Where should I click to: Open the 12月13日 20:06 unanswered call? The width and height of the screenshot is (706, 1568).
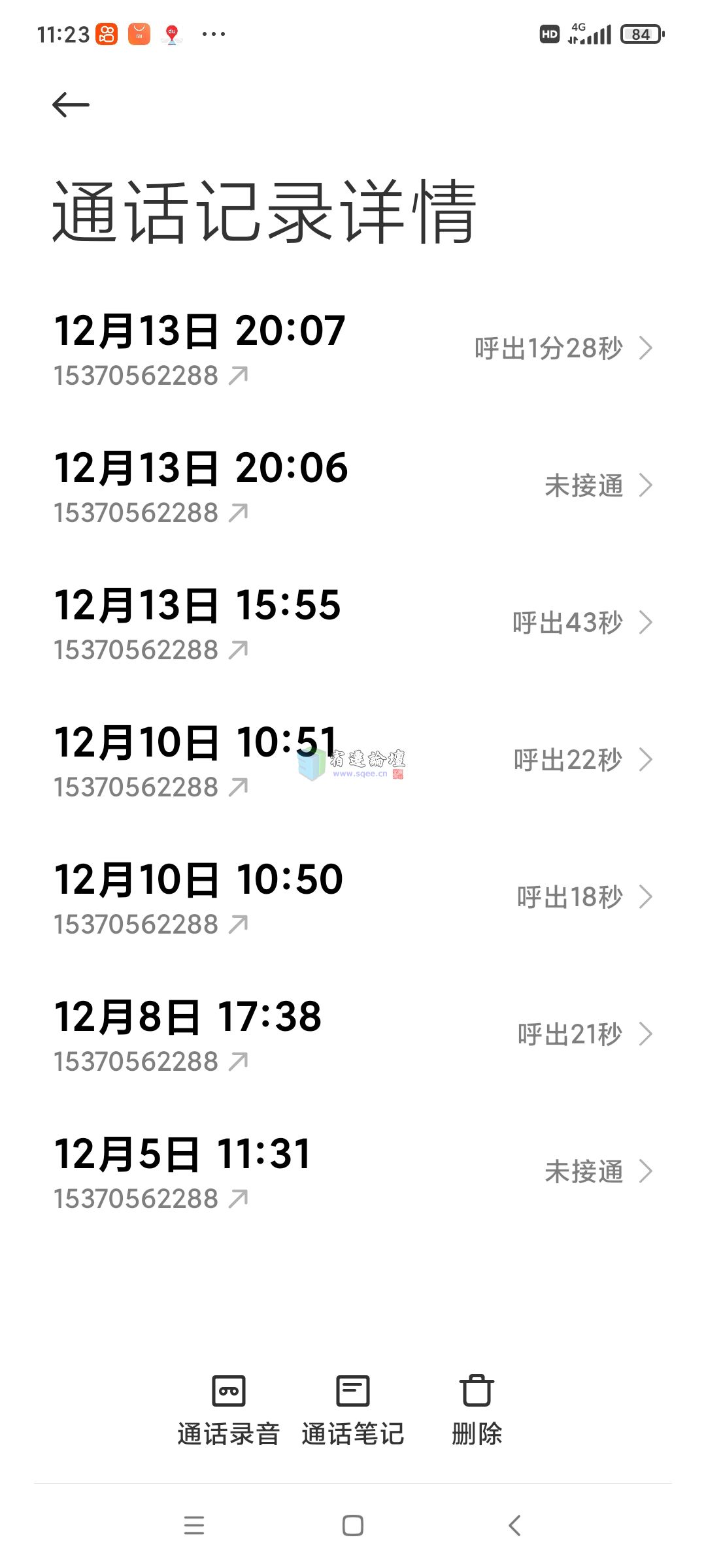[353, 486]
